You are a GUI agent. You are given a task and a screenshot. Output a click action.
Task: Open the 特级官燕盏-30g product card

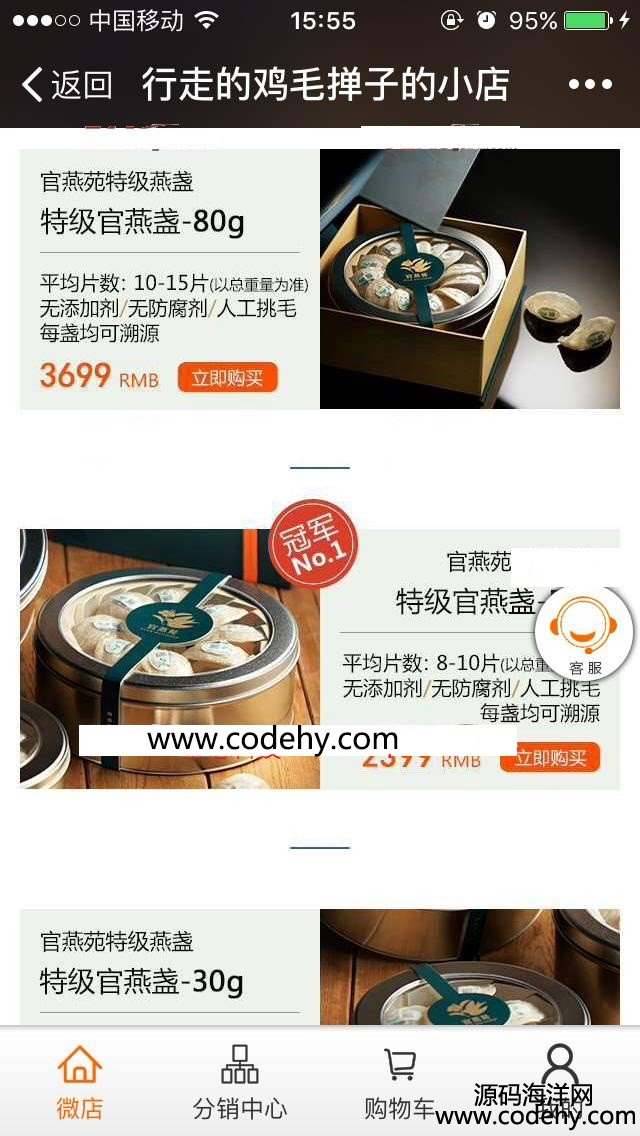320,966
